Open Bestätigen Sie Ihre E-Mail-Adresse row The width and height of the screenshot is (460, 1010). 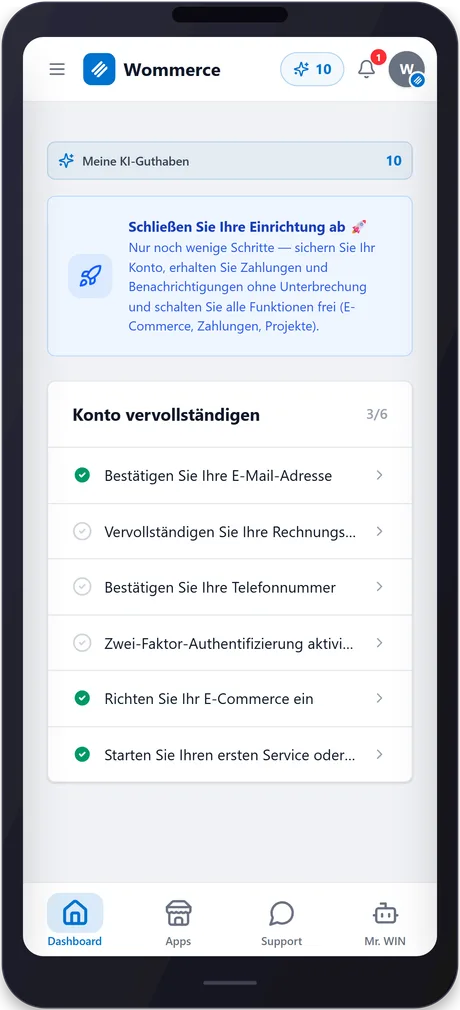(x=230, y=476)
